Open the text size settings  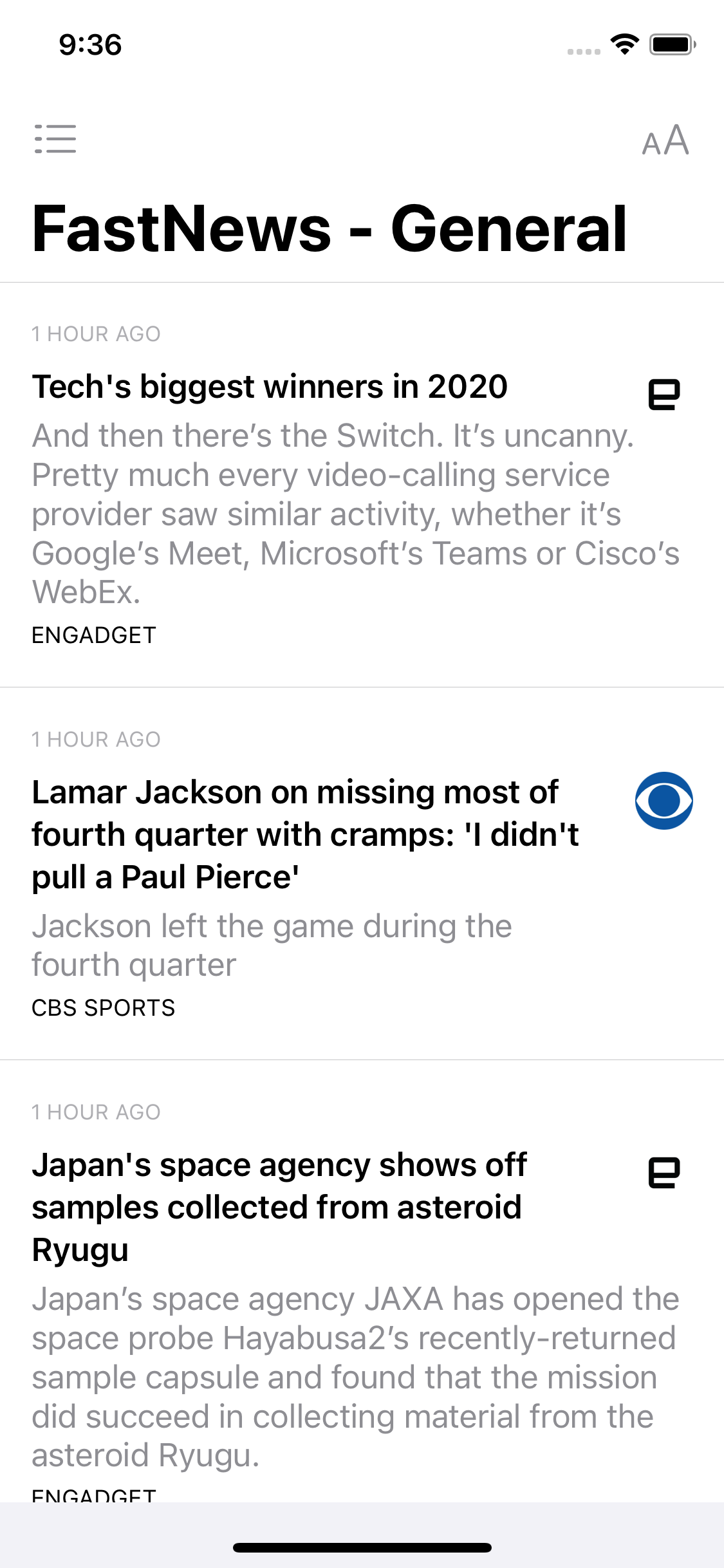(665, 140)
